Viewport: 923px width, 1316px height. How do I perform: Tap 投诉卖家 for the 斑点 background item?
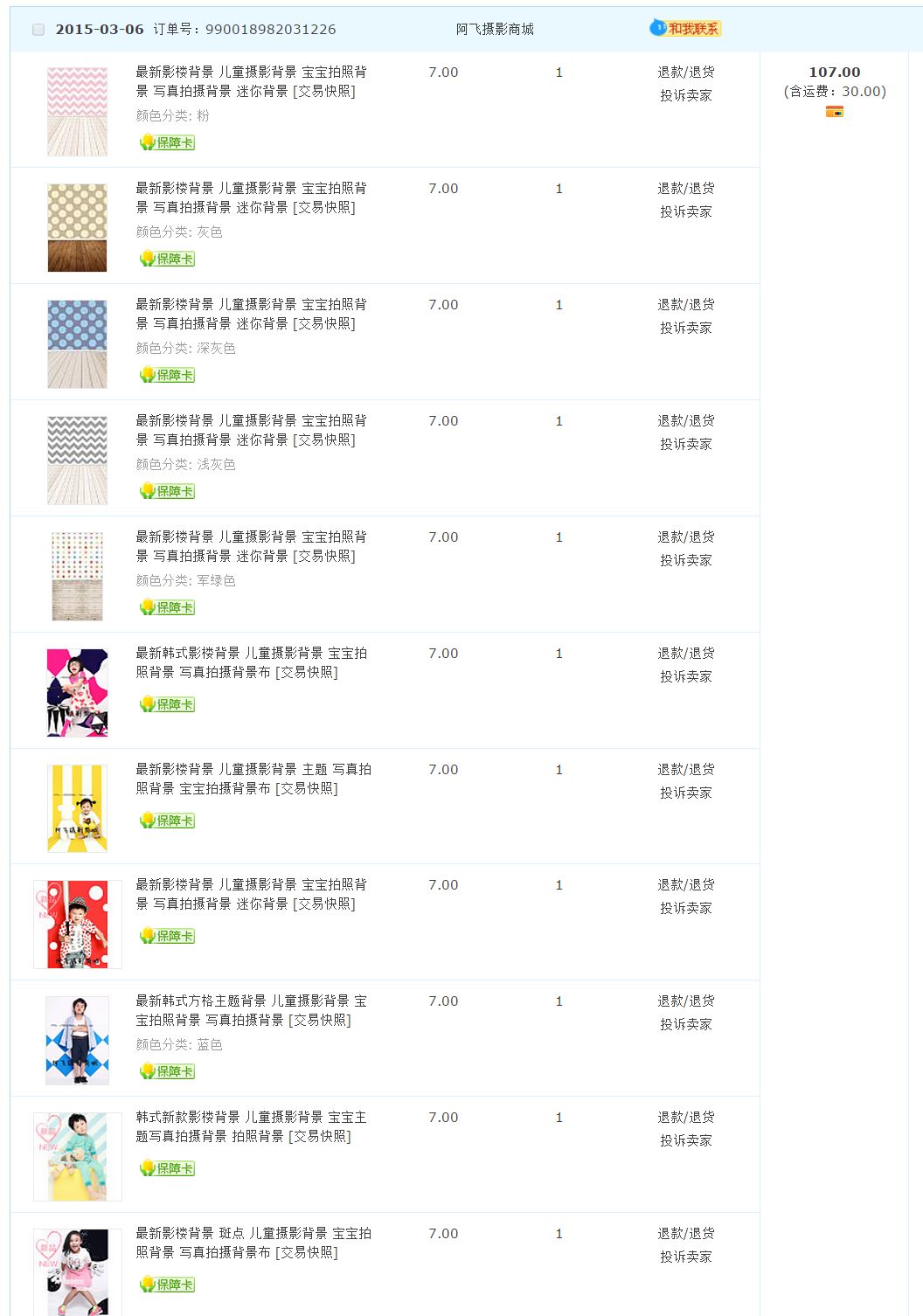click(686, 1257)
